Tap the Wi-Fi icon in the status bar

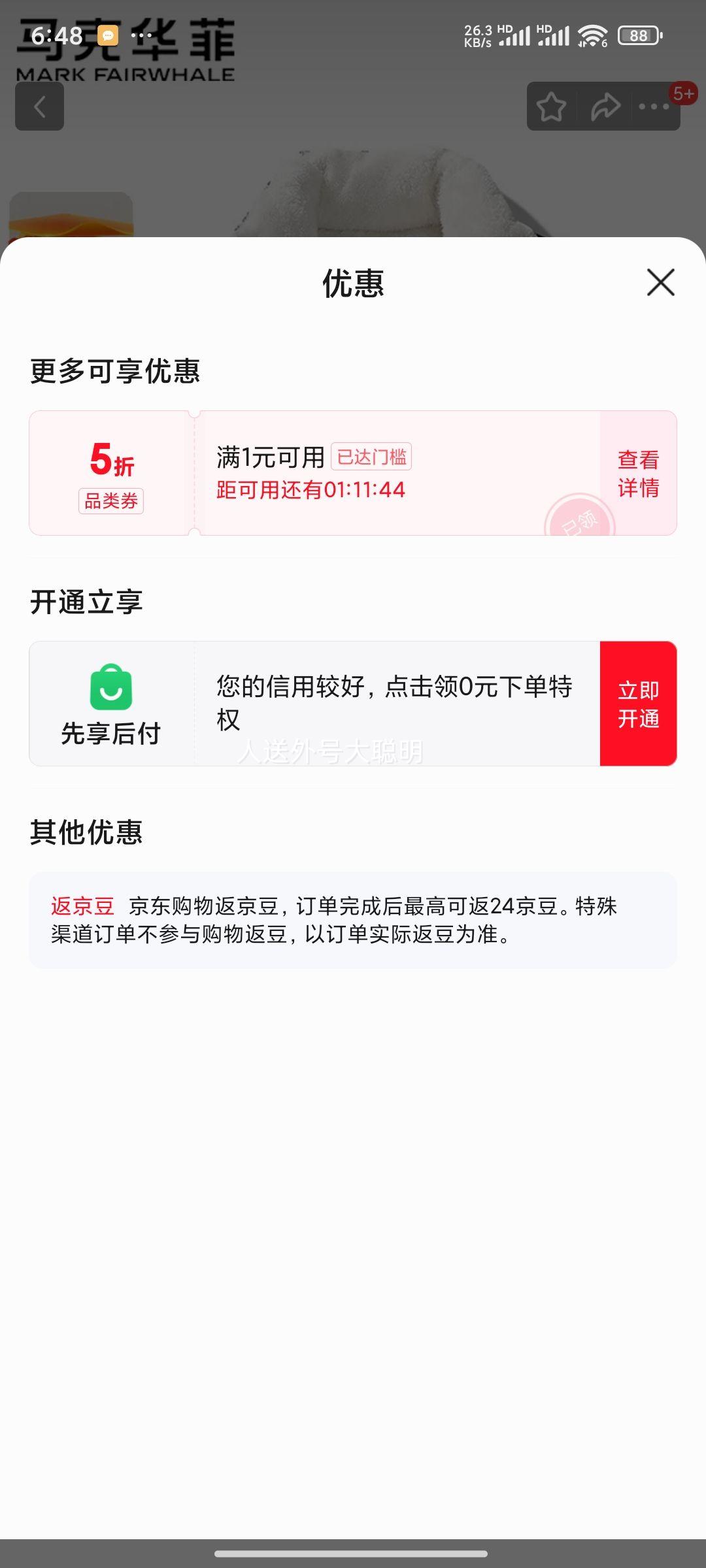(x=593, y=36)
